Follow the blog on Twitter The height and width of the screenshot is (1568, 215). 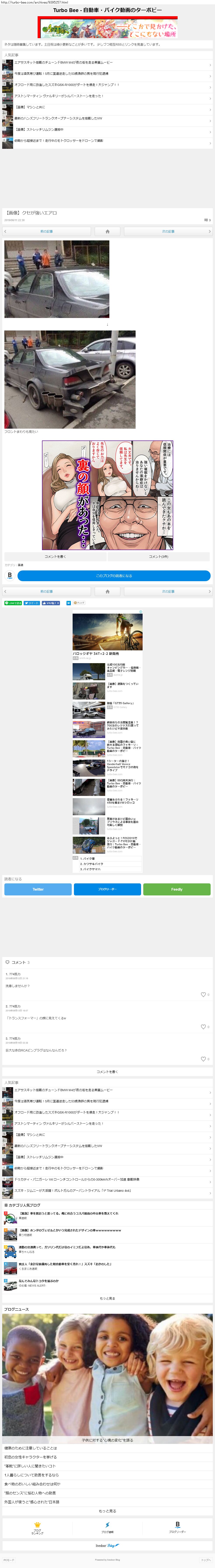coord(38,889)
